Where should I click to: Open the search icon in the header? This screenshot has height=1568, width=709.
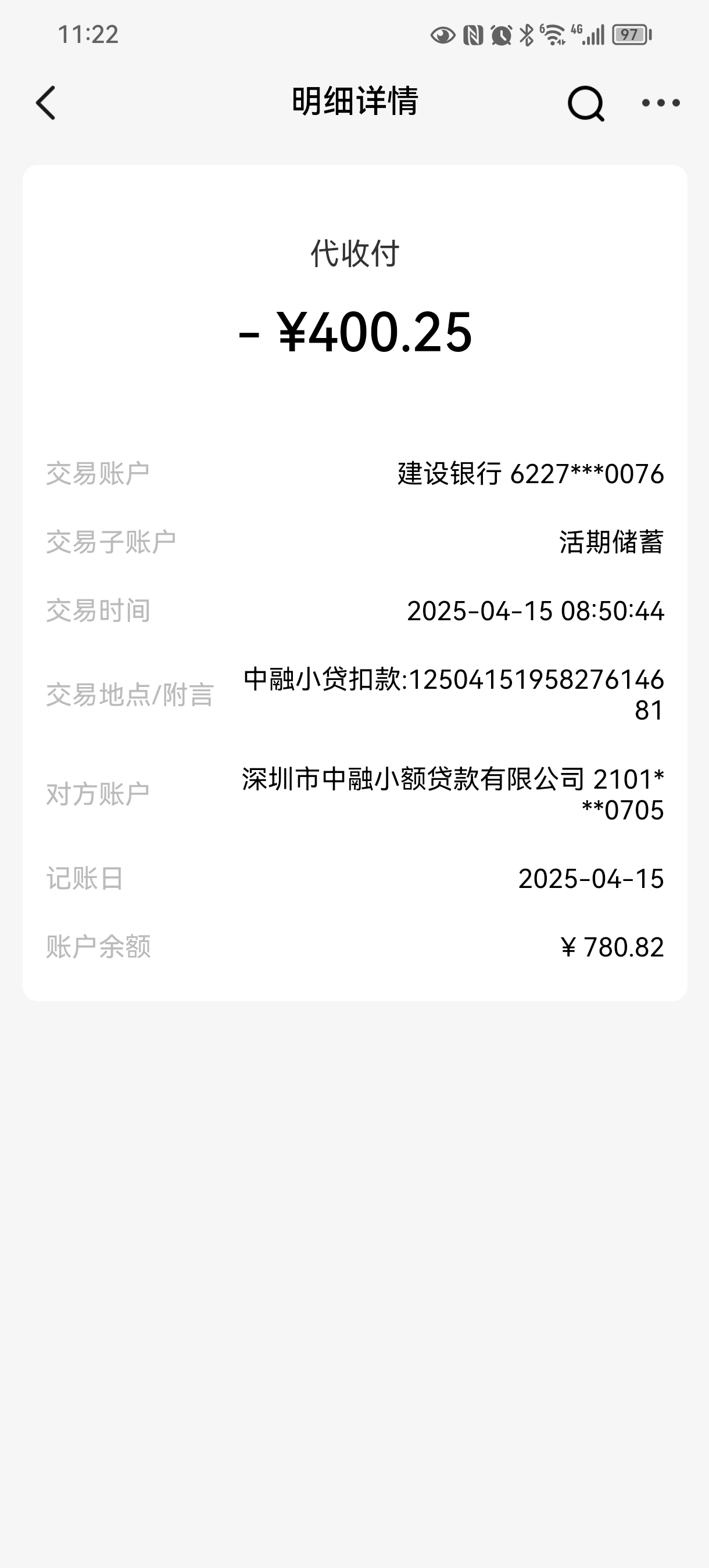click(586, 103)
